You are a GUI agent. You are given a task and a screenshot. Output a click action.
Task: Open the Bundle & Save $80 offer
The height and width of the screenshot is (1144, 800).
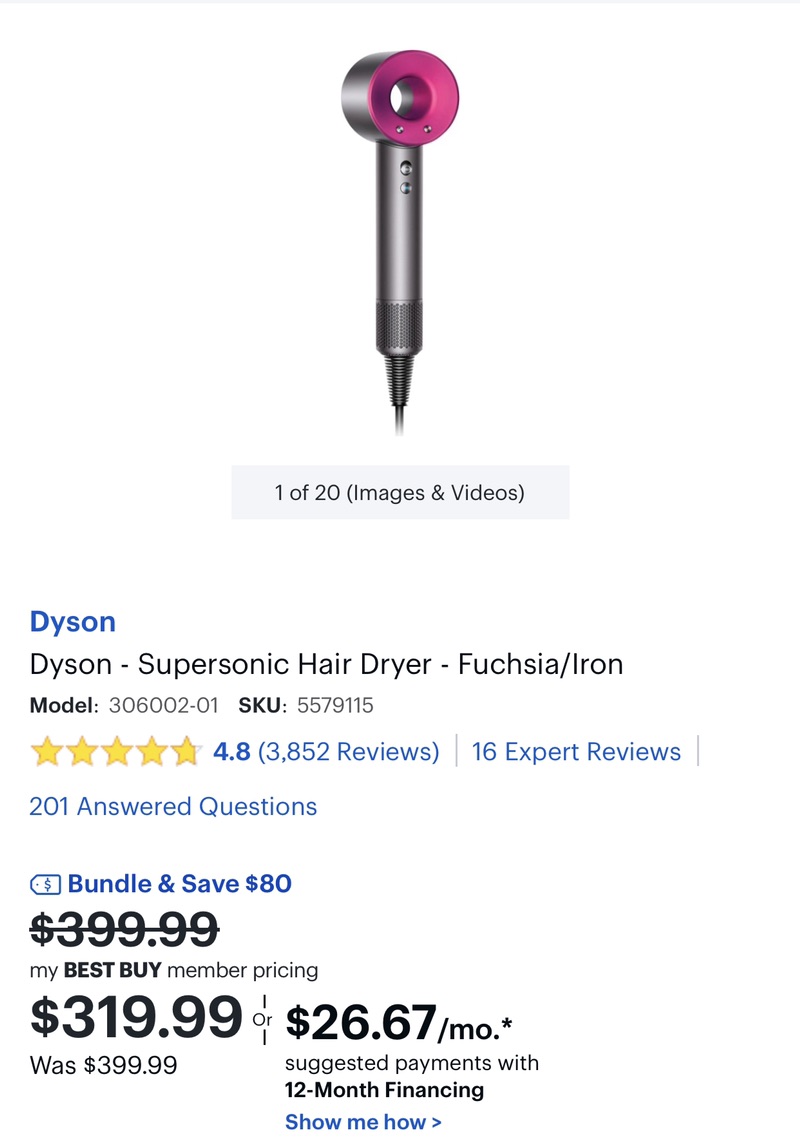tap(178, 884)
